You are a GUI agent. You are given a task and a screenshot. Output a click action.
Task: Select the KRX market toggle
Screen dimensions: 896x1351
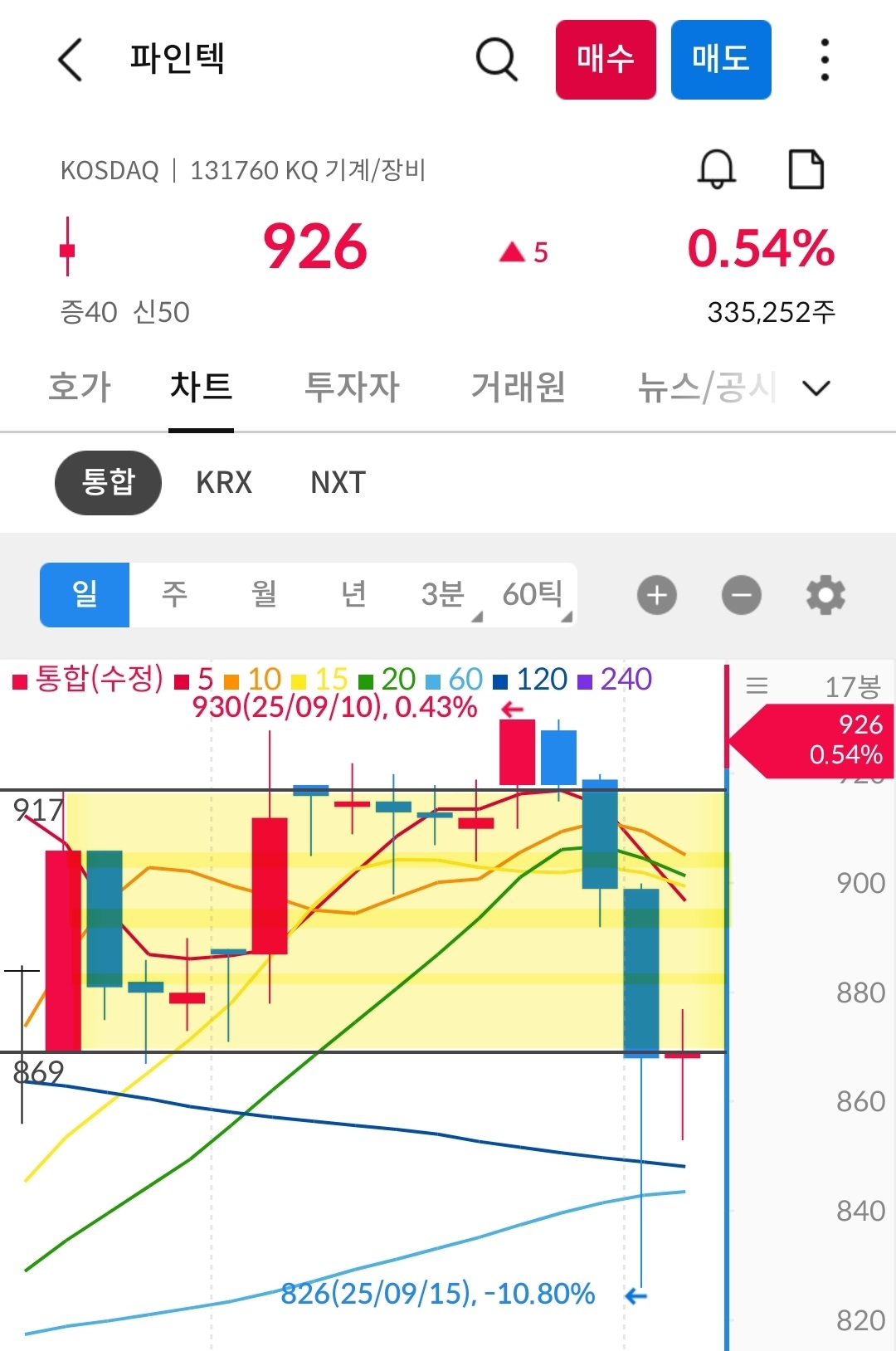(223, 482)
